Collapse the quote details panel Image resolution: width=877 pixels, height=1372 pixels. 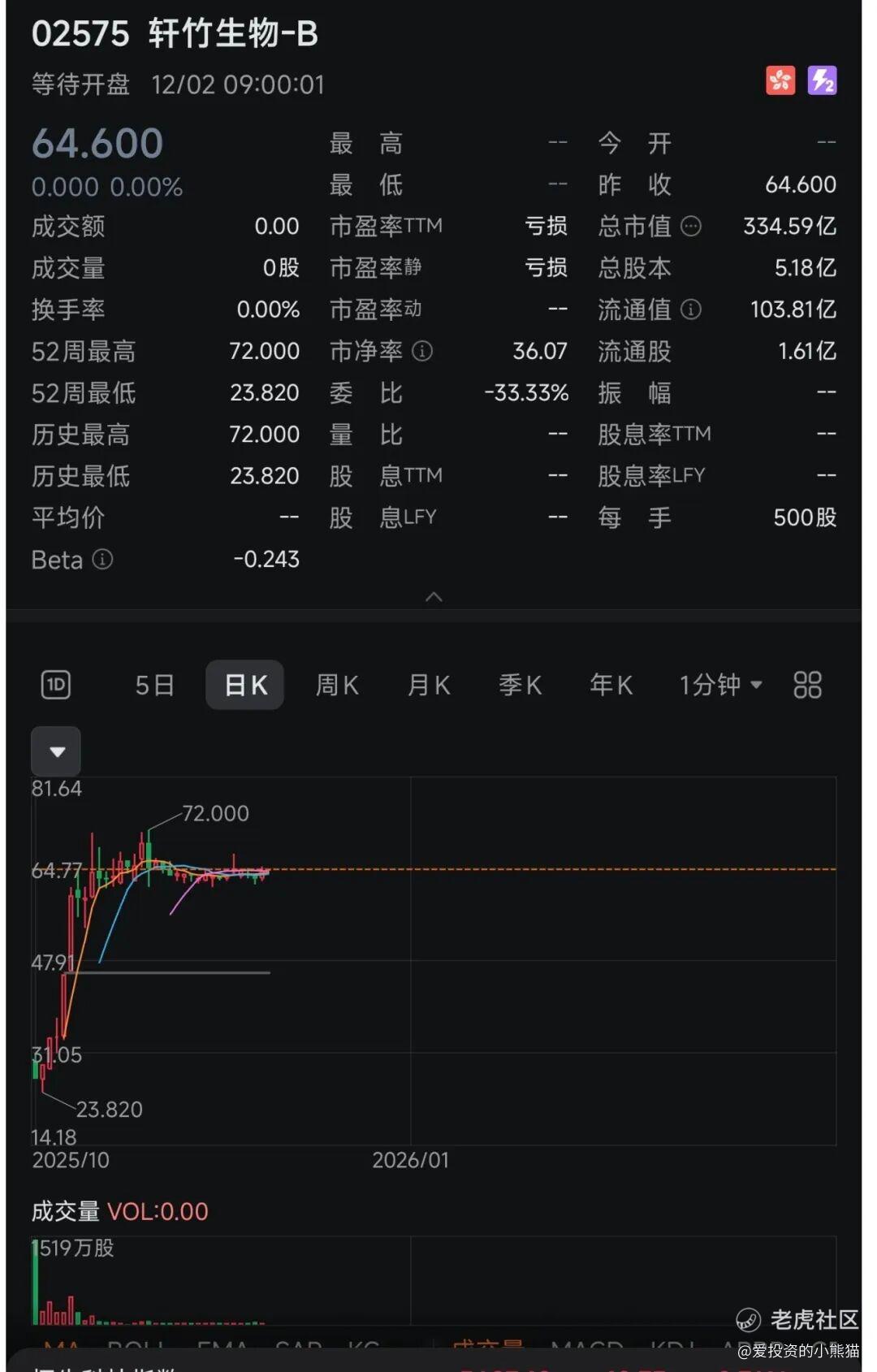434,597
